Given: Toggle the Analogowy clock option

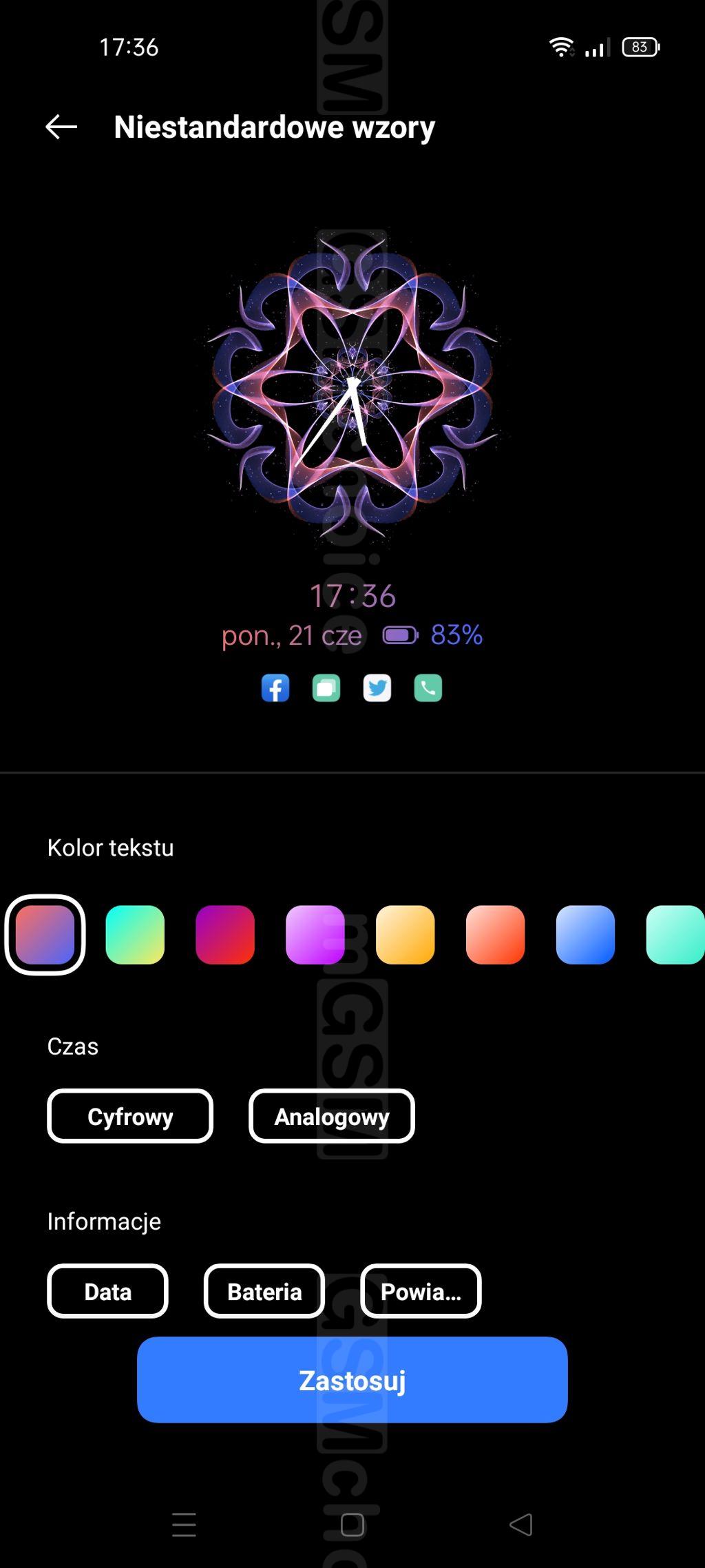Looking at the screenshot, I should coord(332,1116).
